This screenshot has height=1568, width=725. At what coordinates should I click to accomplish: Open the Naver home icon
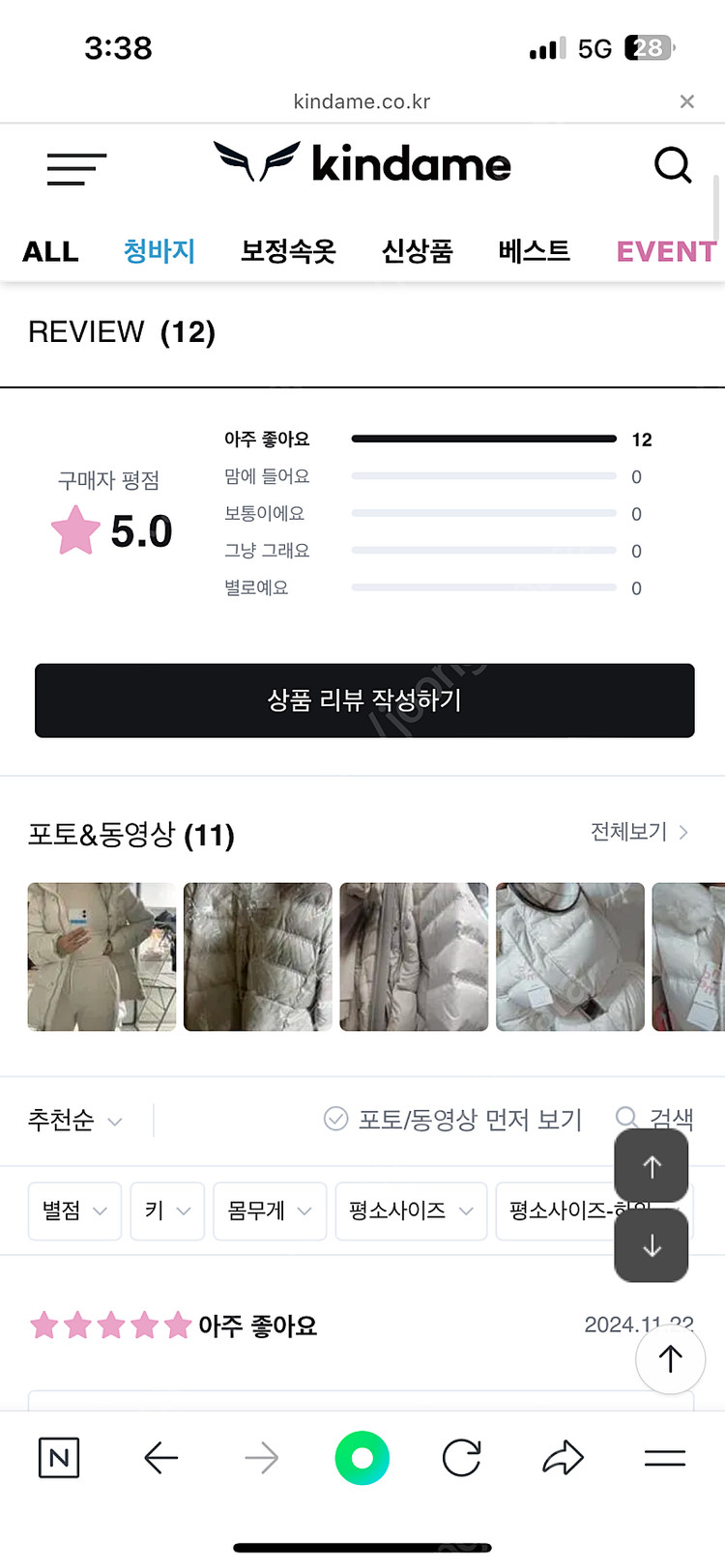pyautogui.click(x=58, y=1459)
